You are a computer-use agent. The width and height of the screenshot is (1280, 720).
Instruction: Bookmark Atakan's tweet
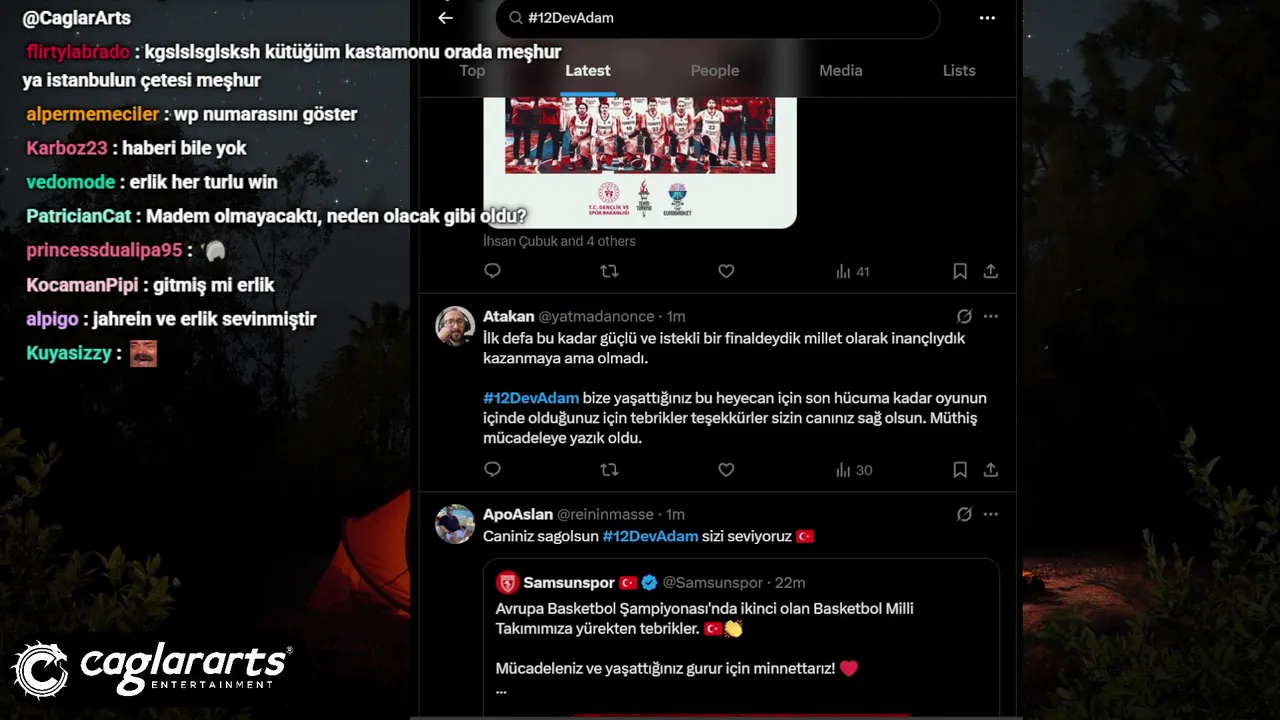pyautogui.click(x=959, y=470)
